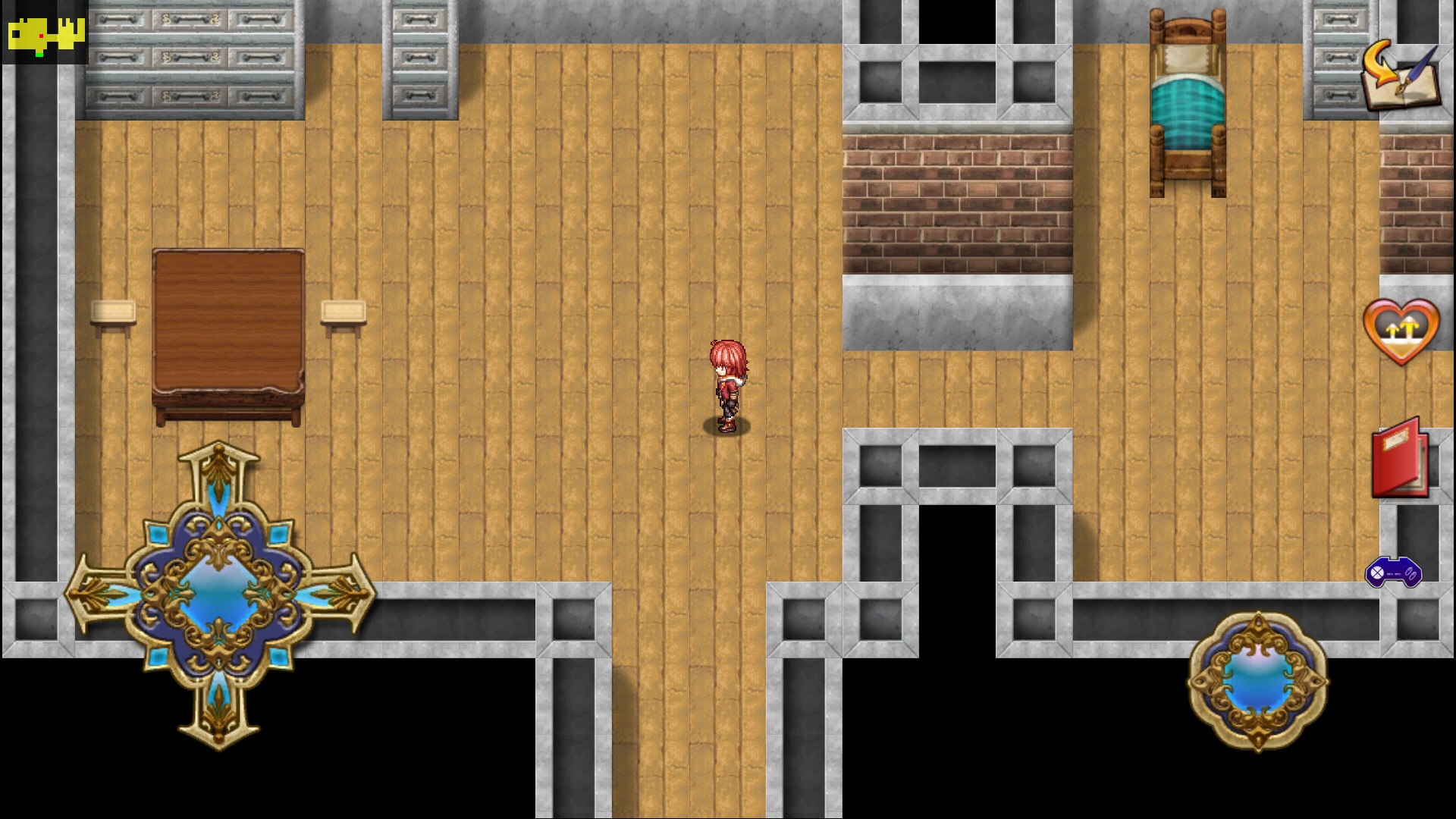Open the yellow minimap
Image resolution: width=1456 pixels, height=819 pixels.
click(x=45, y=34)
